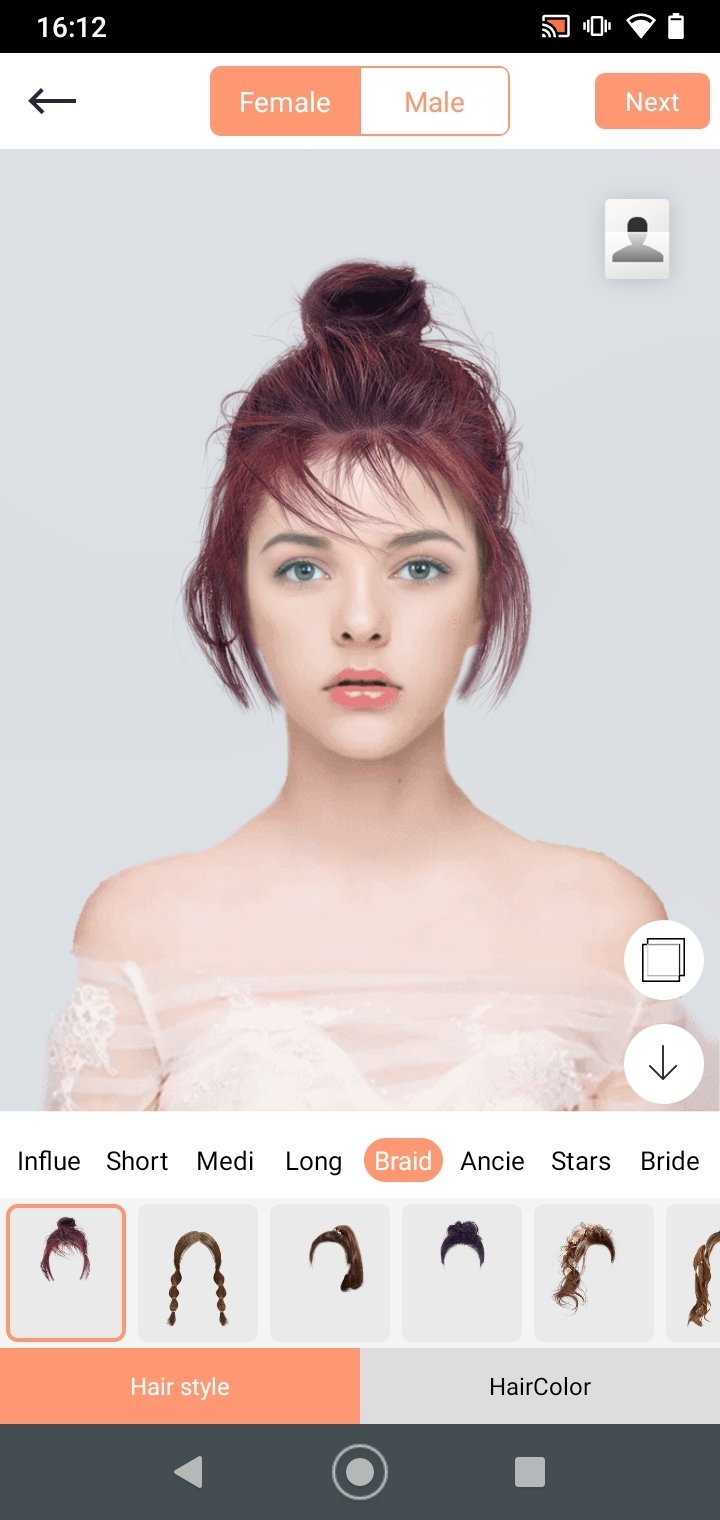Viewport: 720px width, 1520px height.
Task: Choose the brown side ponytail hairstyle
Action: coord(330,1273)
